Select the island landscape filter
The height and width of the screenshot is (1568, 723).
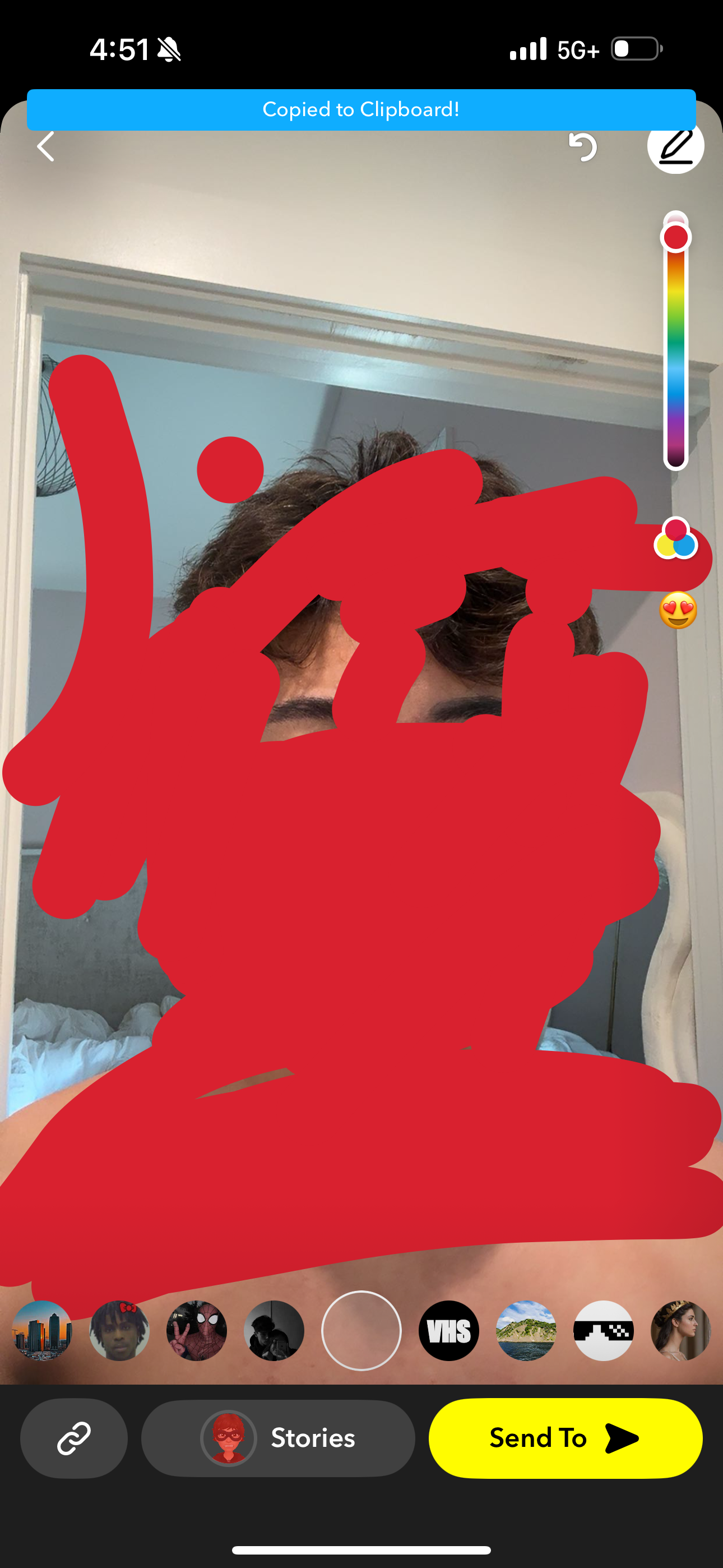(x=526, y=1330)
